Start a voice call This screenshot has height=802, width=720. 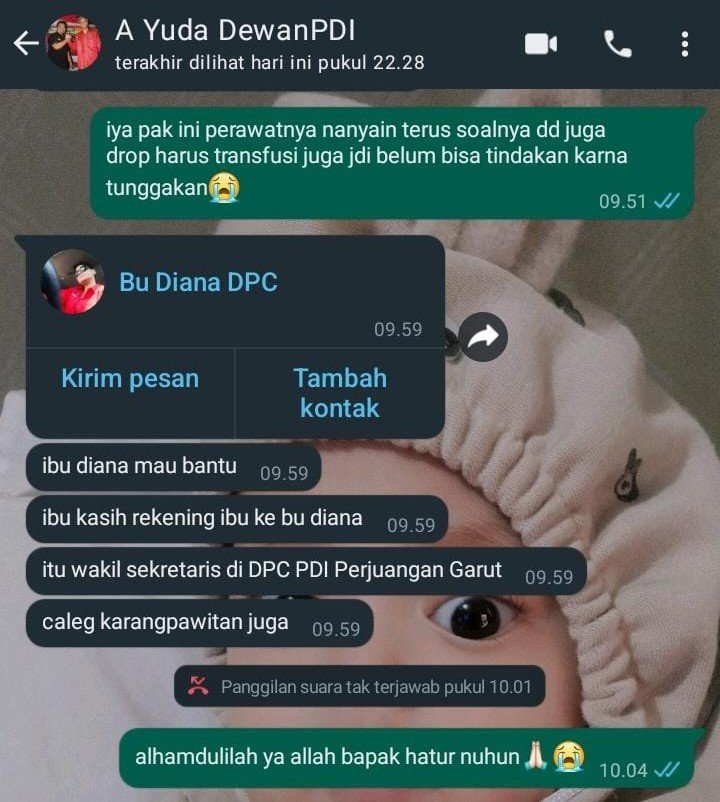617,44
